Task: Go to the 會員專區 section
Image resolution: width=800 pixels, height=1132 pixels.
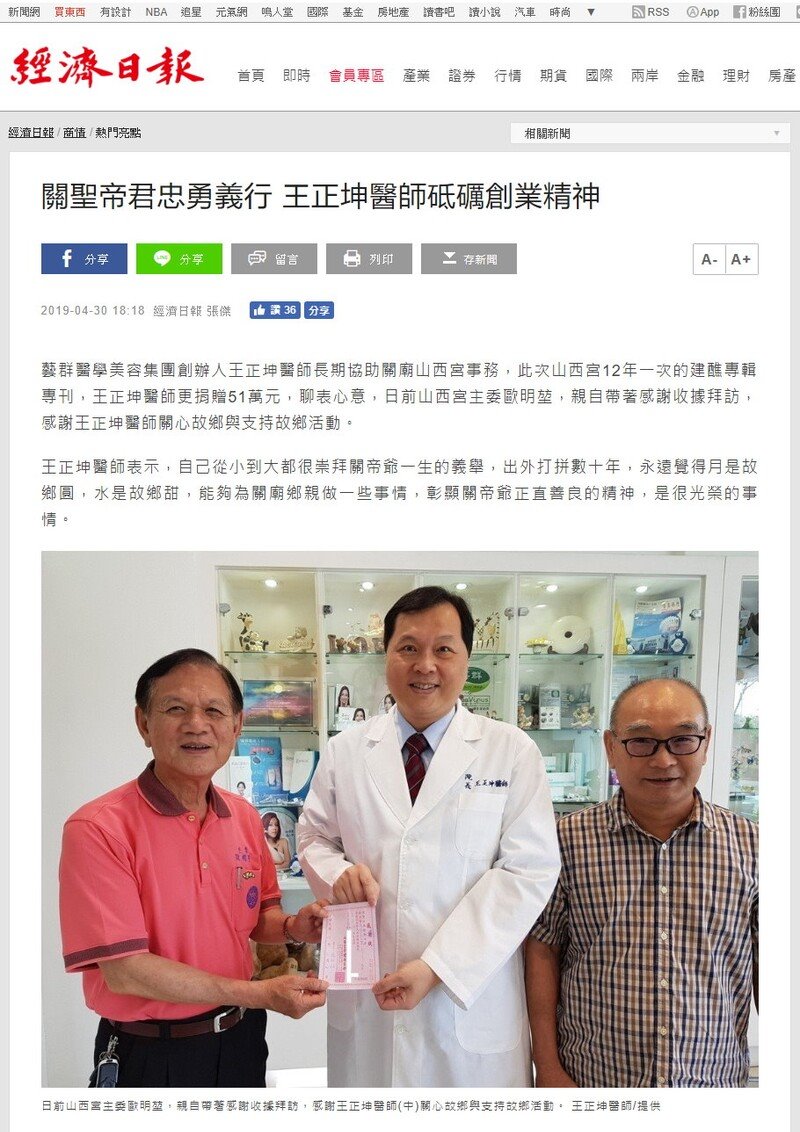Action: [x=356, y=75]
